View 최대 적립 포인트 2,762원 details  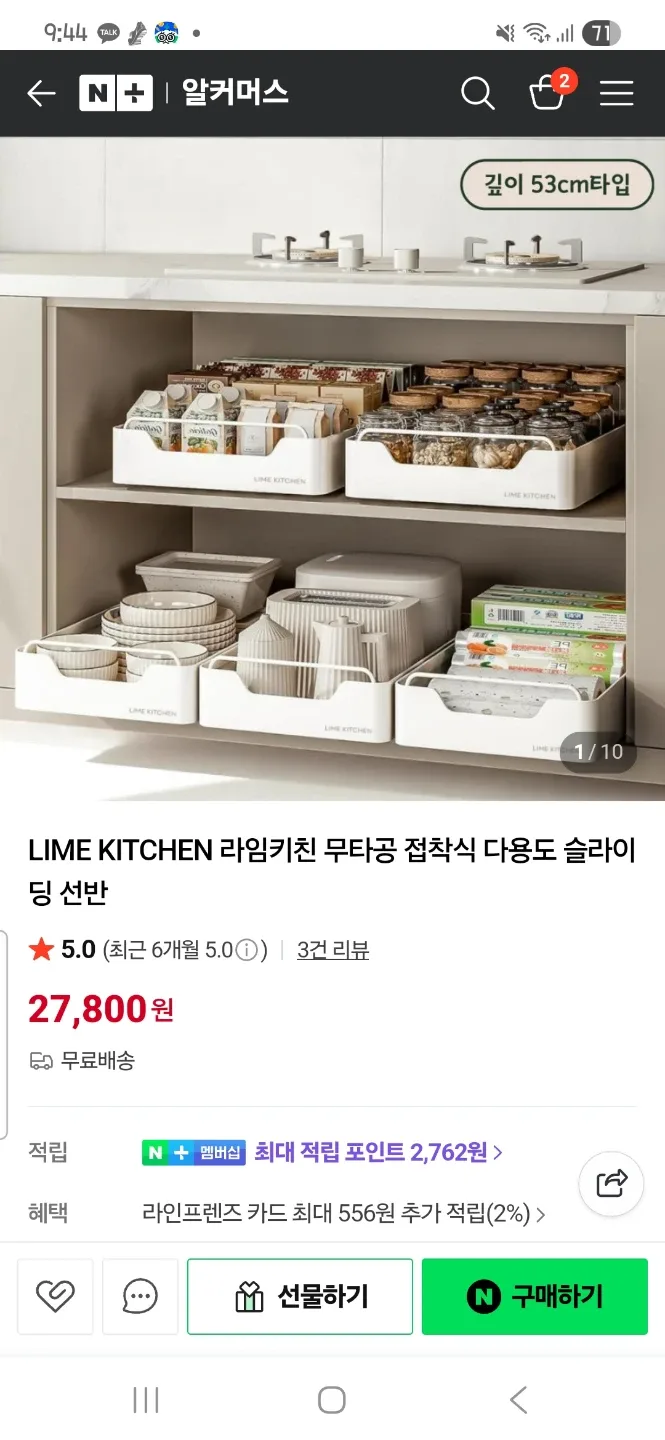(x=377, y=1152)
